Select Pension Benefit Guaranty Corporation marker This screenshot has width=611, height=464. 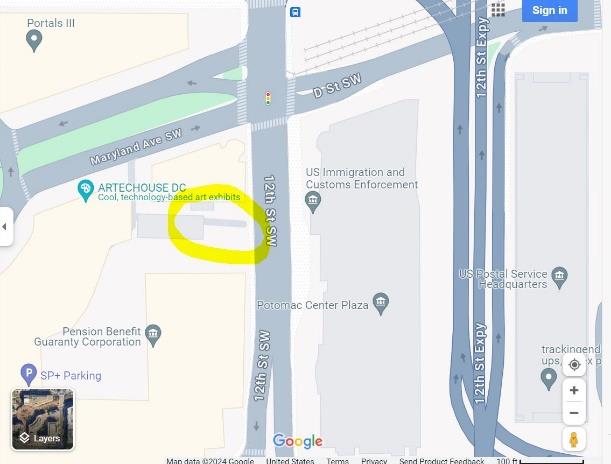153,333
